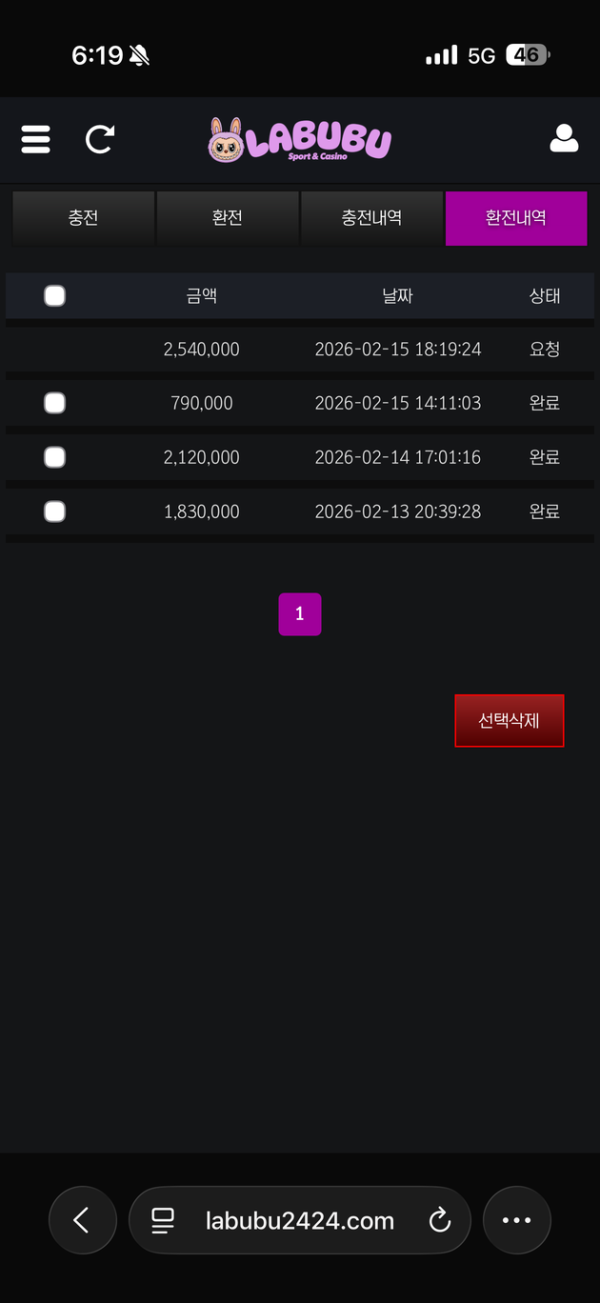Reload the page from the address bar
600x1303 pixels.
(439, 1220)
